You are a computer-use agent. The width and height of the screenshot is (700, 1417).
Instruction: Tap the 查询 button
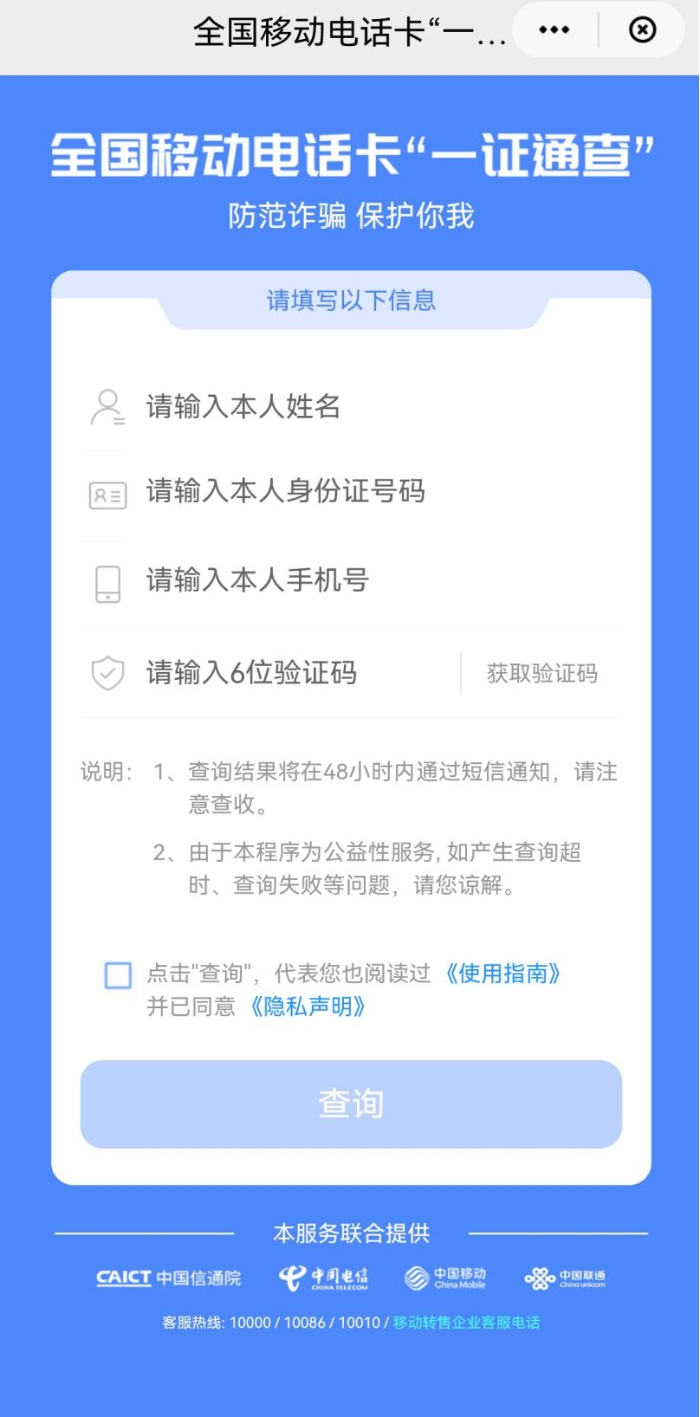point(351,1104)
